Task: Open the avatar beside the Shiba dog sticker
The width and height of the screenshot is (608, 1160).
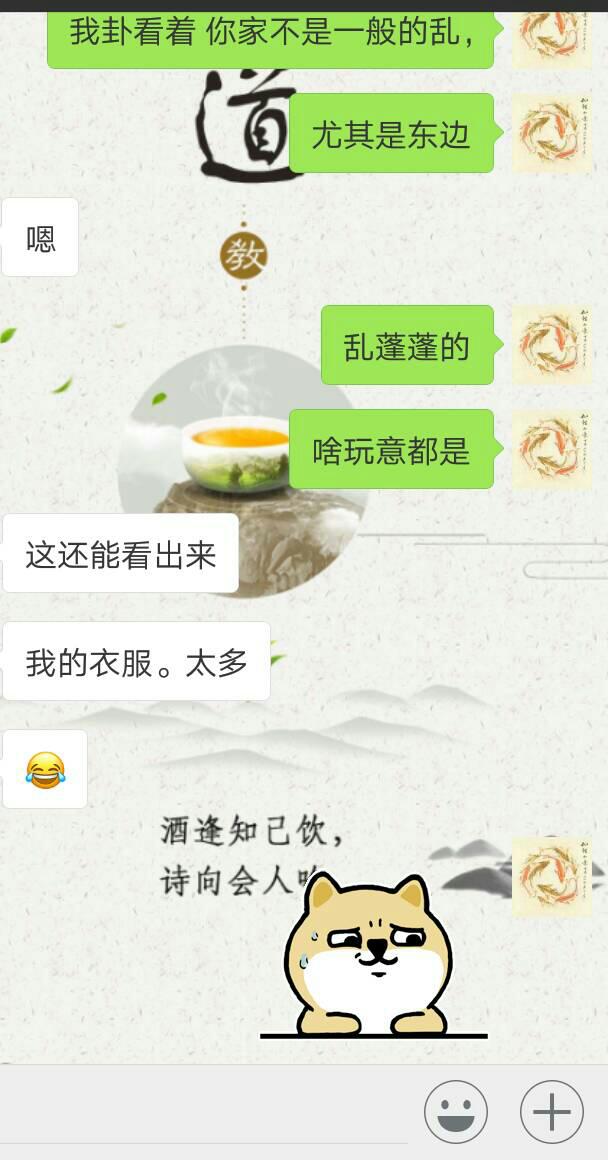Action: tap(552, 877)
